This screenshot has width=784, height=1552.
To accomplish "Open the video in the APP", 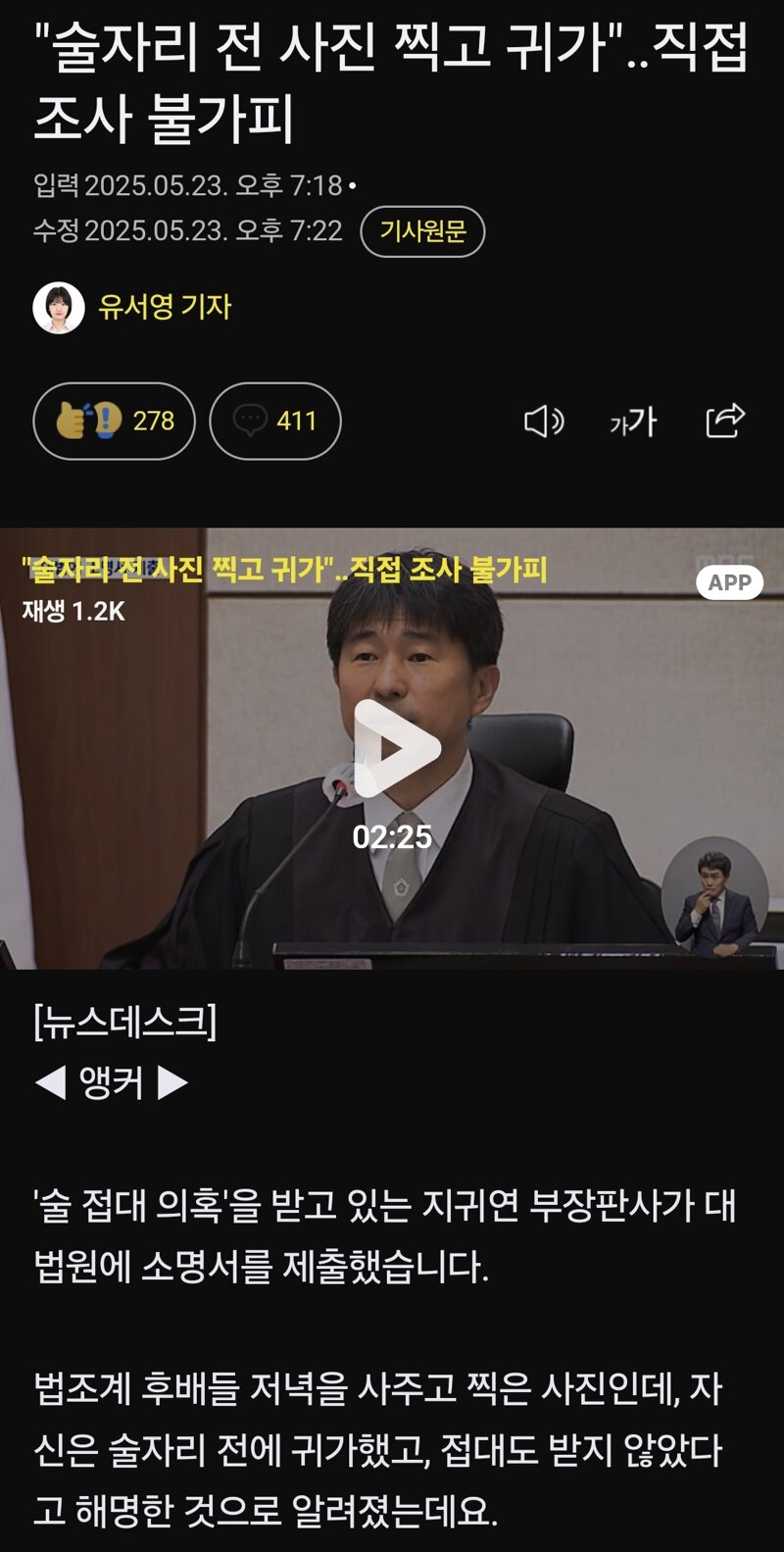I will [729, 582].
